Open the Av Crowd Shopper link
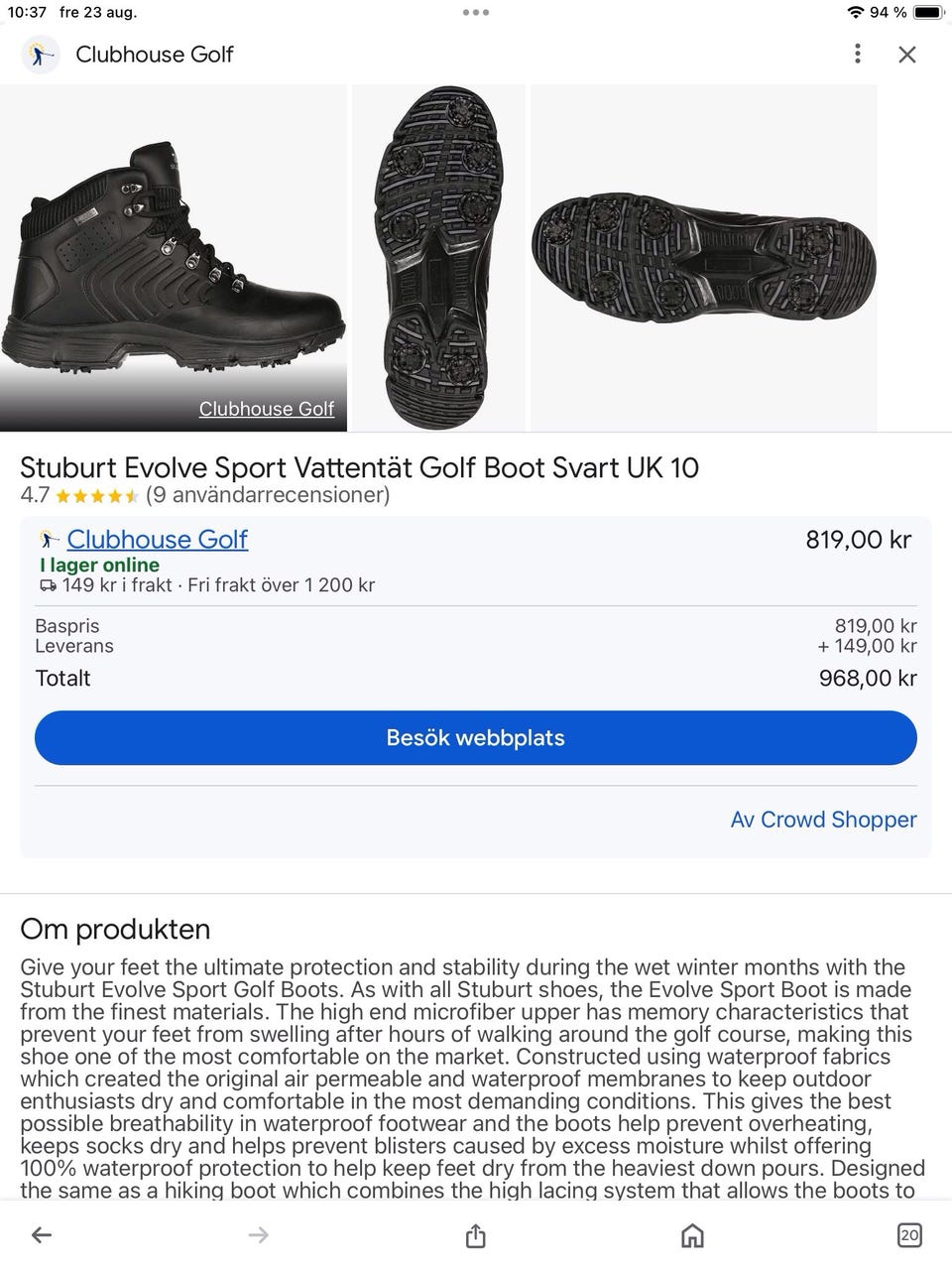This screenshot has height=1270, width=952. tap(823, 820)
